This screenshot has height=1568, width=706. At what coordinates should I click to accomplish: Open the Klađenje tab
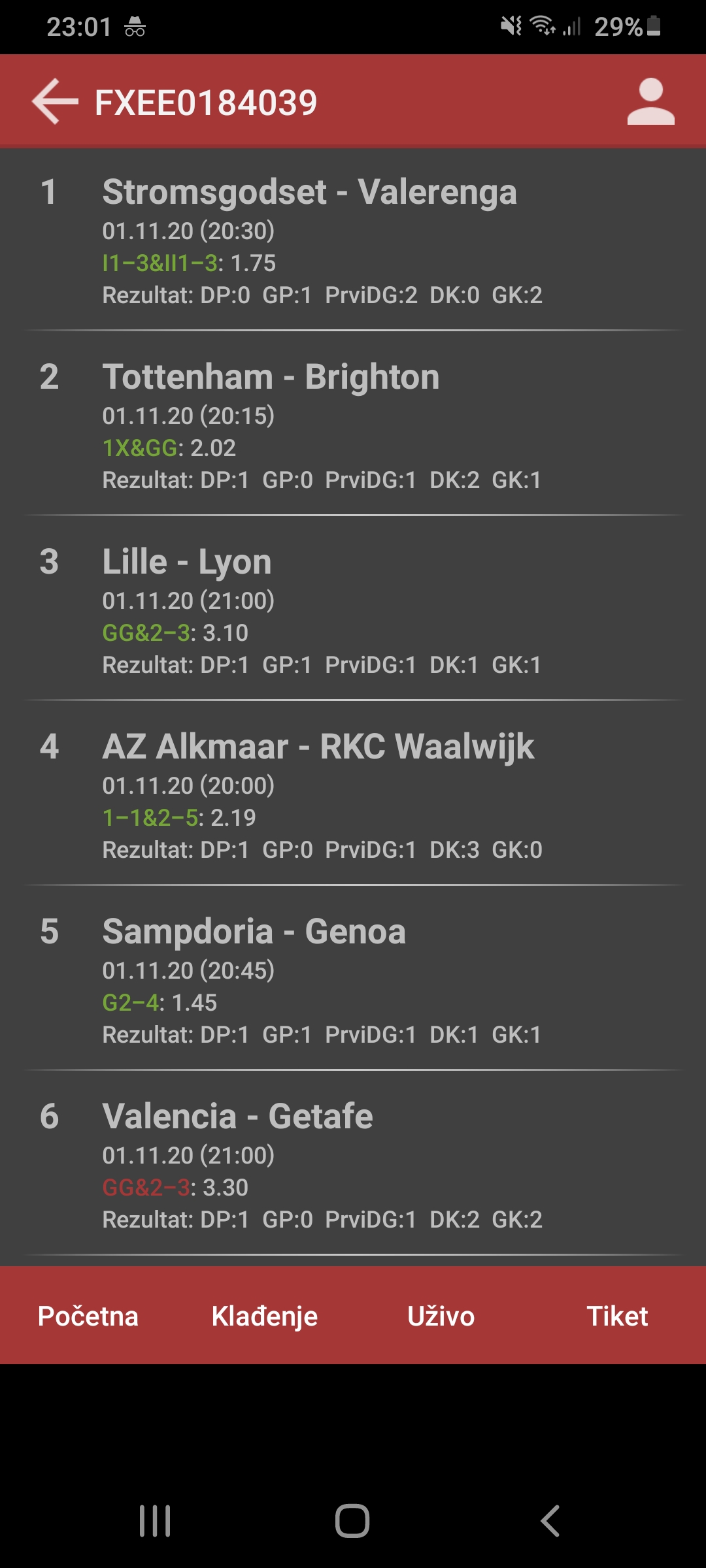click(x=265, y=1316)
